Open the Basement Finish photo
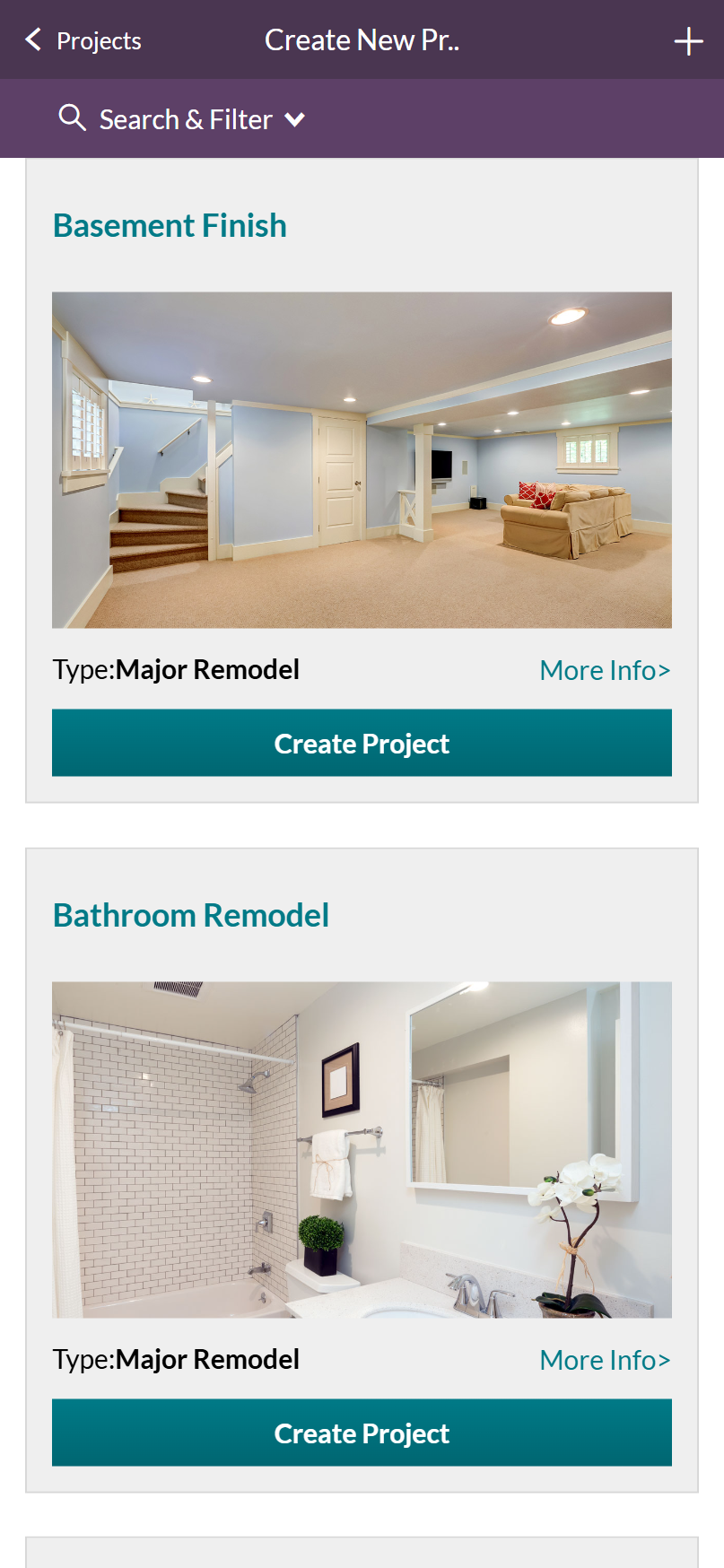Screen dimensions: 724x1568 tap(362, 459)
